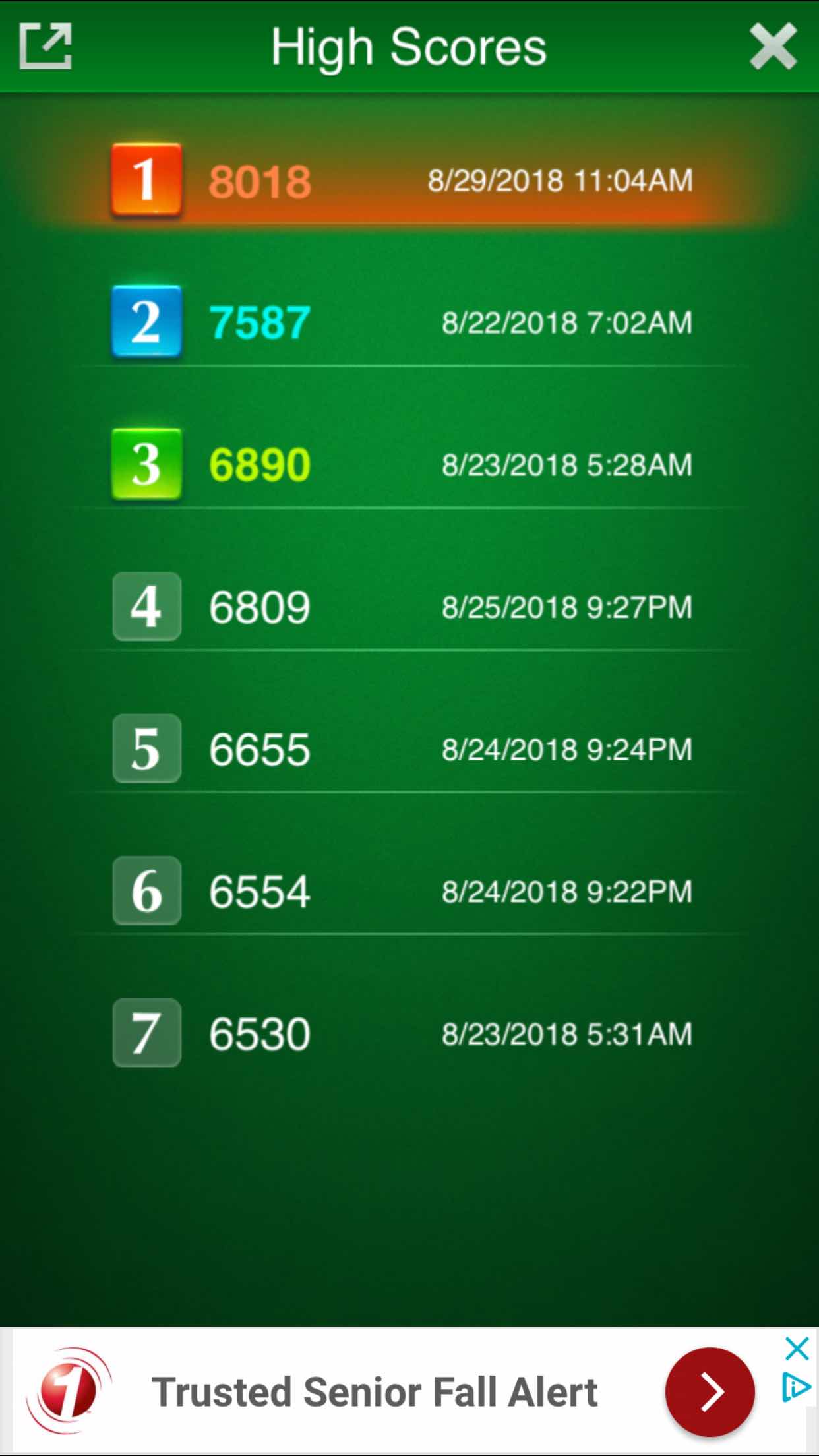Share the high scores list
Image resolution: width=819 pixels, height=1456 pixels.
[45, 45]
